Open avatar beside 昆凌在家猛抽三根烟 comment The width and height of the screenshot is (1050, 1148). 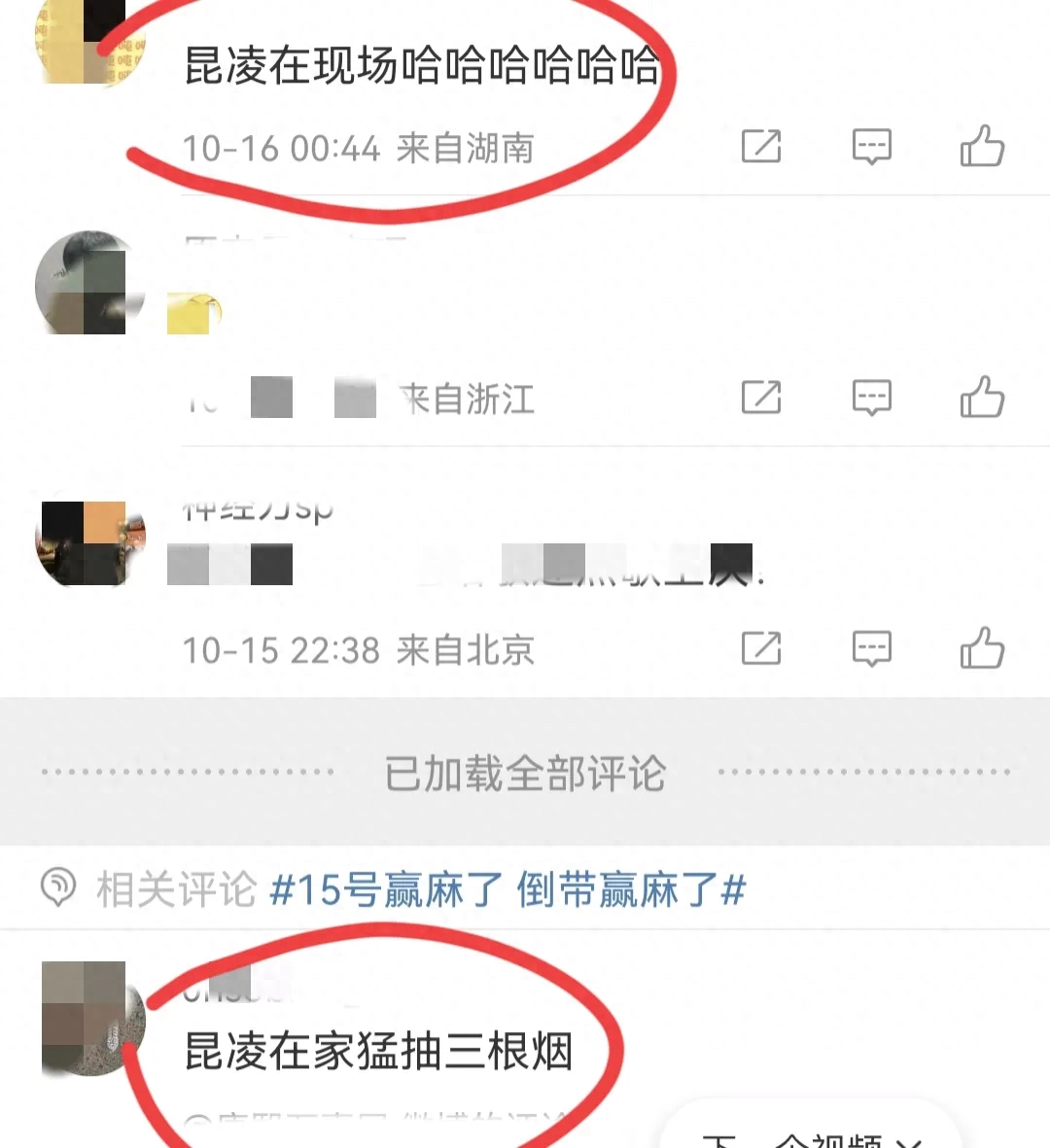click(89, 1018)
